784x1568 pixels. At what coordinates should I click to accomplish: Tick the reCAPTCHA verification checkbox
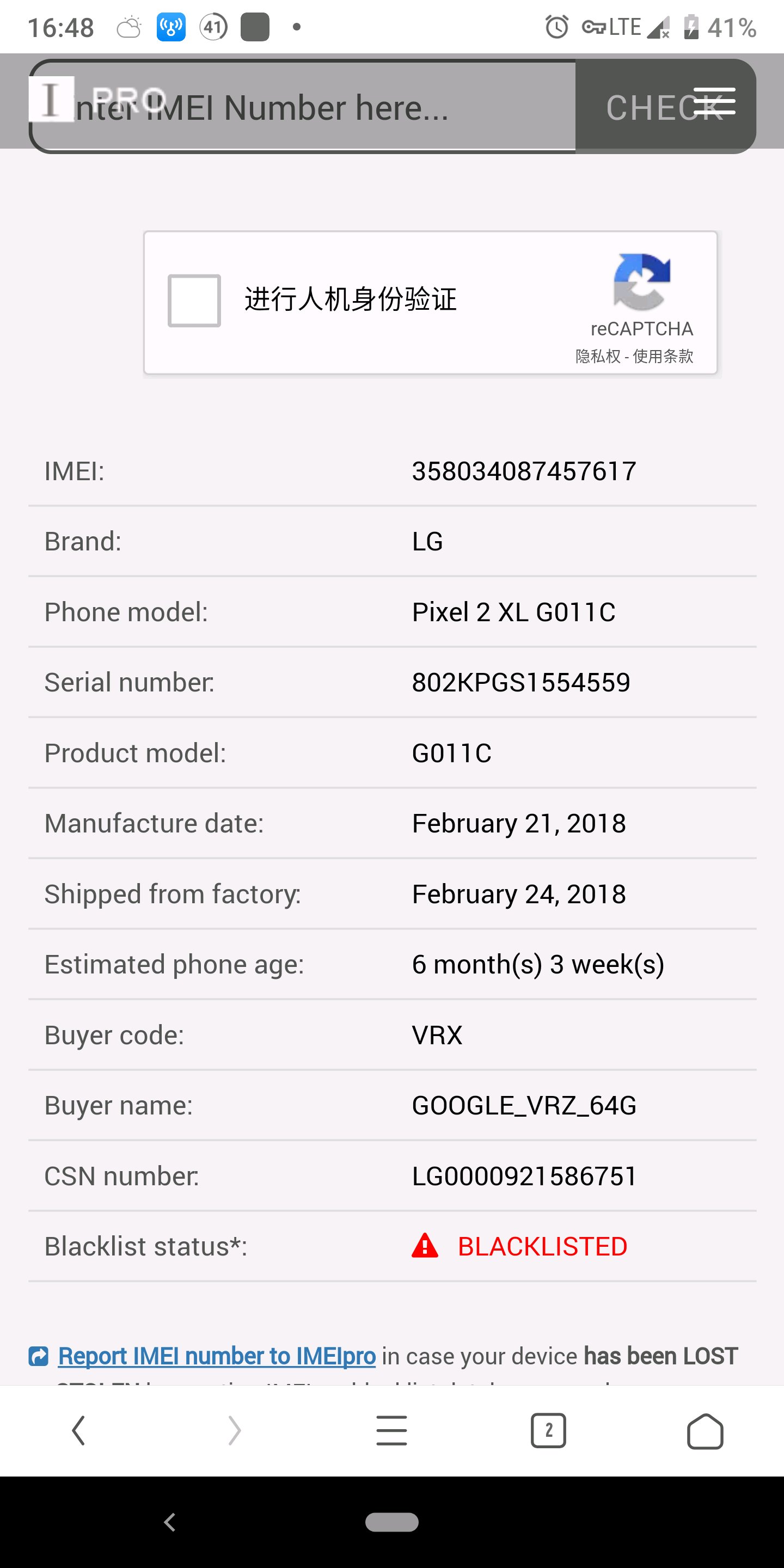pyautogui.click(x=194, y=301)
